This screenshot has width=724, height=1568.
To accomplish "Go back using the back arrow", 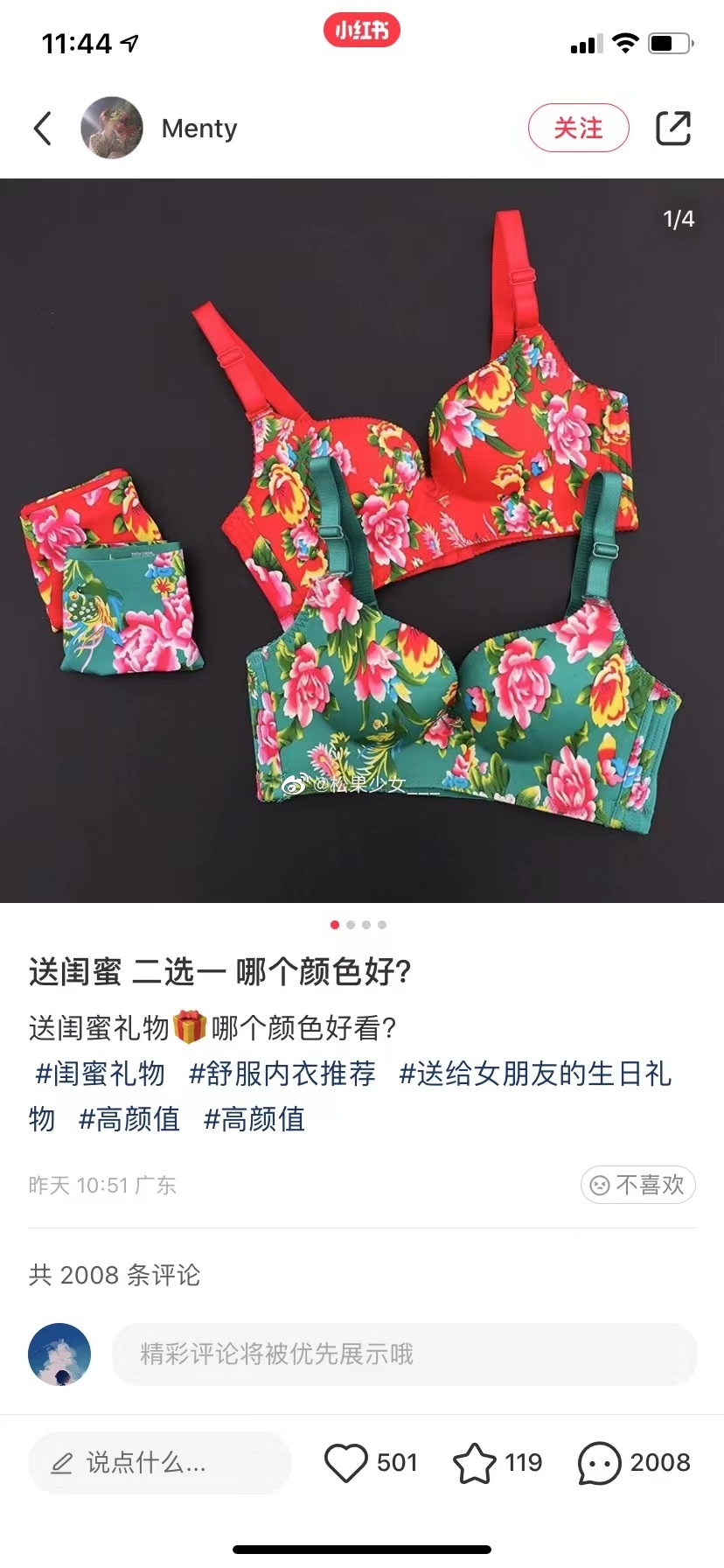I will coord(43,129).
